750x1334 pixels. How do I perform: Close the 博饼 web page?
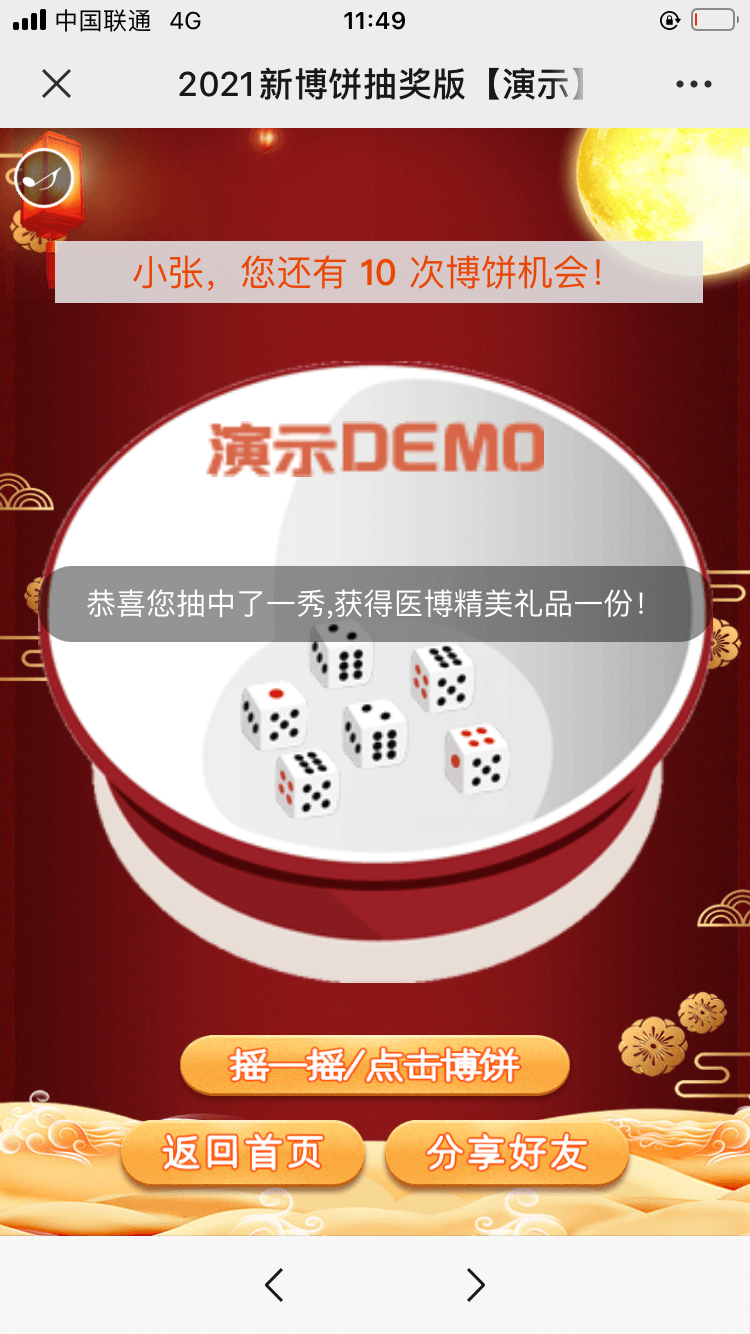click(57, 85)
